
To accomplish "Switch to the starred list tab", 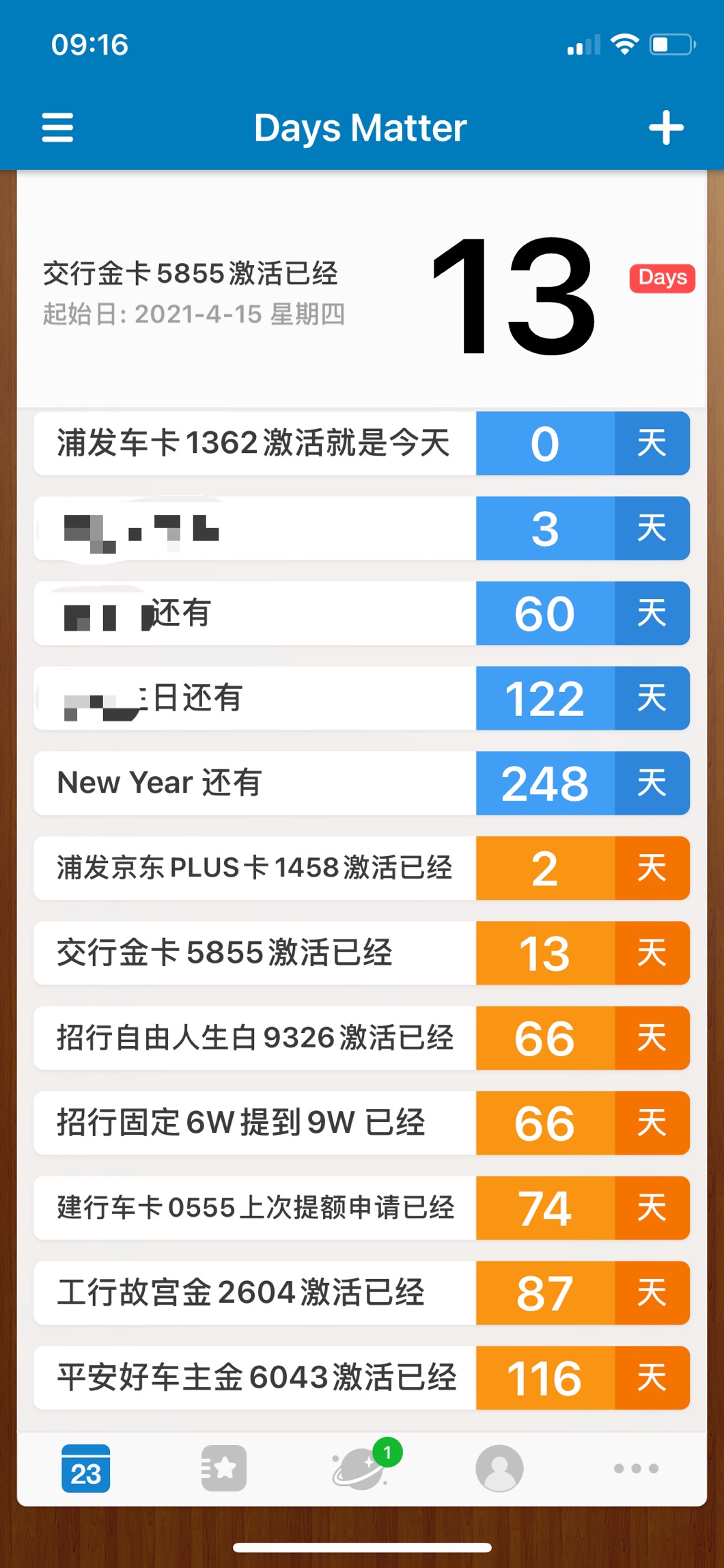I will pyautogui.click(x=224, y=1468).
